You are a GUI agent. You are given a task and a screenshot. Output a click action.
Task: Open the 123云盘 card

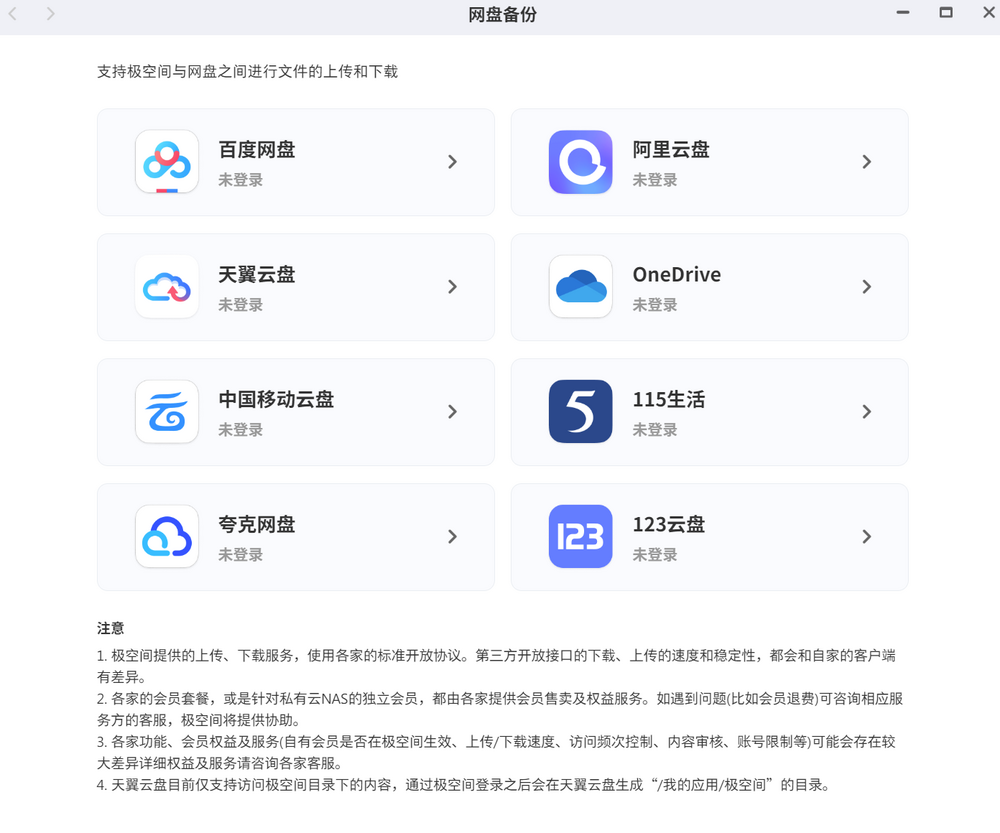coord(709,537)
